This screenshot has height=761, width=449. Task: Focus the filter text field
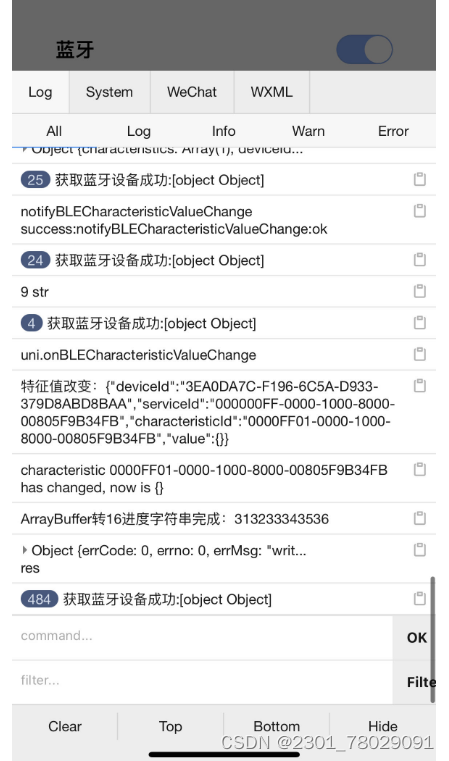point(202,681)
